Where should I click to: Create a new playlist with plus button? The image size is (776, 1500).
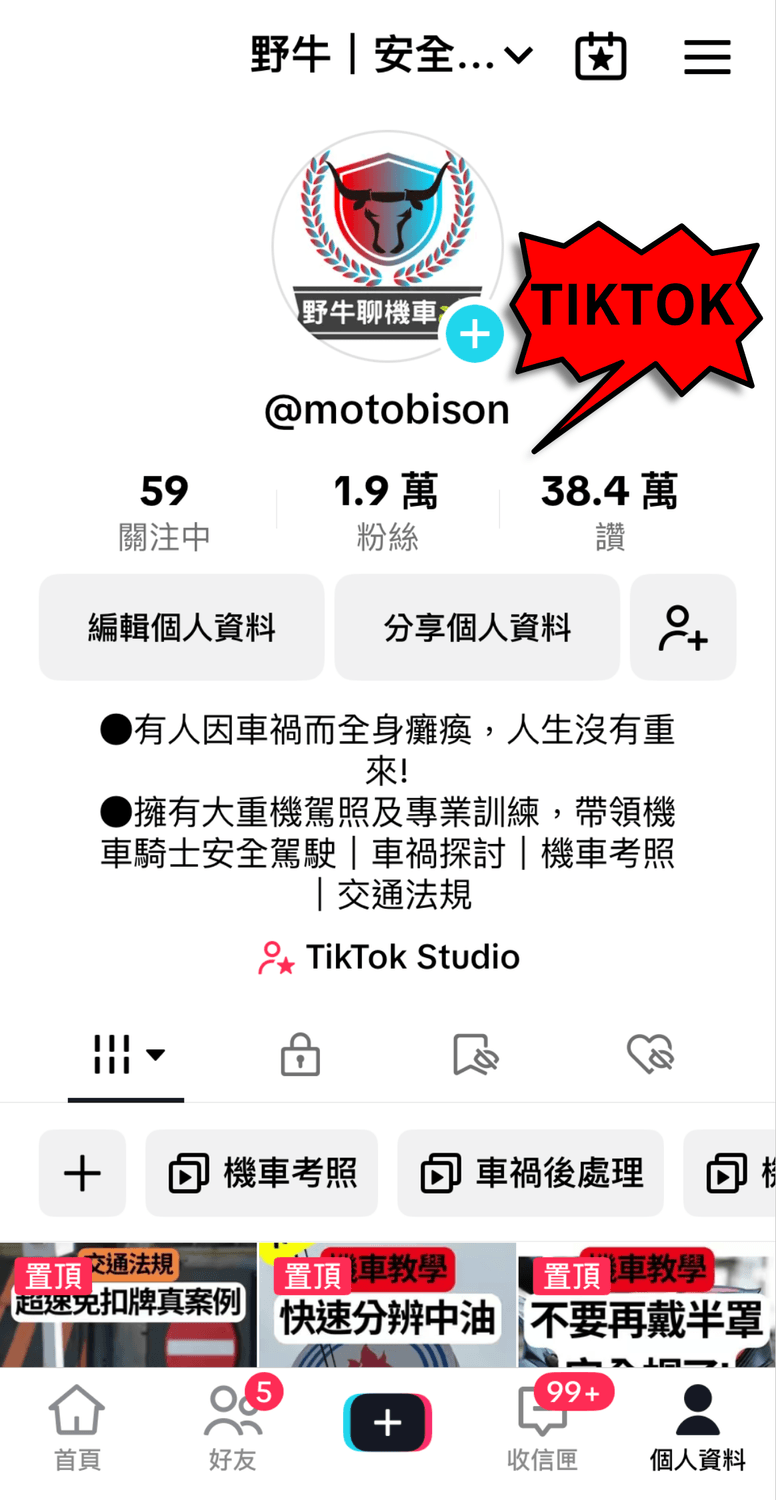(82, 1173)
